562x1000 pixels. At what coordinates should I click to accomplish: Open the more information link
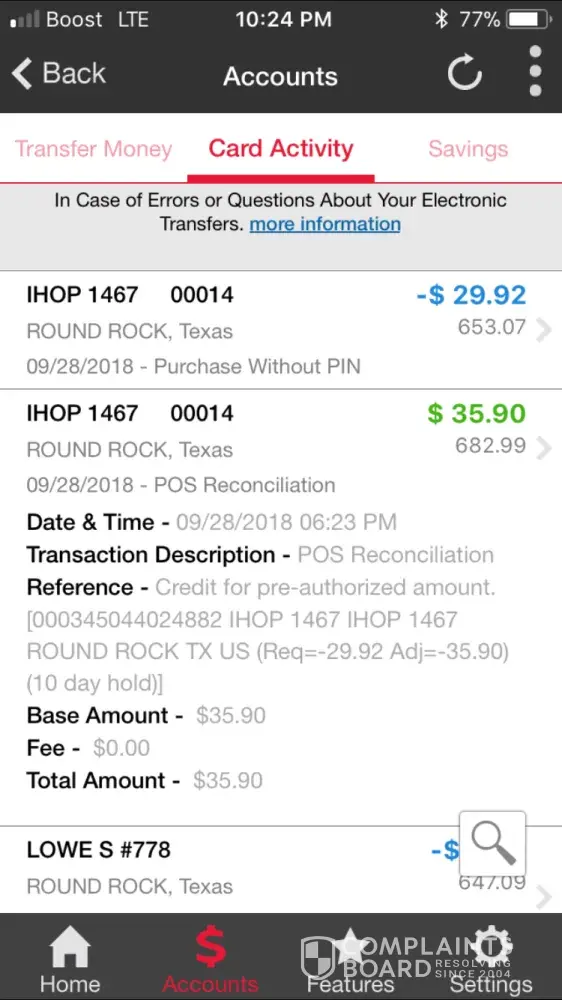(325, 224)
